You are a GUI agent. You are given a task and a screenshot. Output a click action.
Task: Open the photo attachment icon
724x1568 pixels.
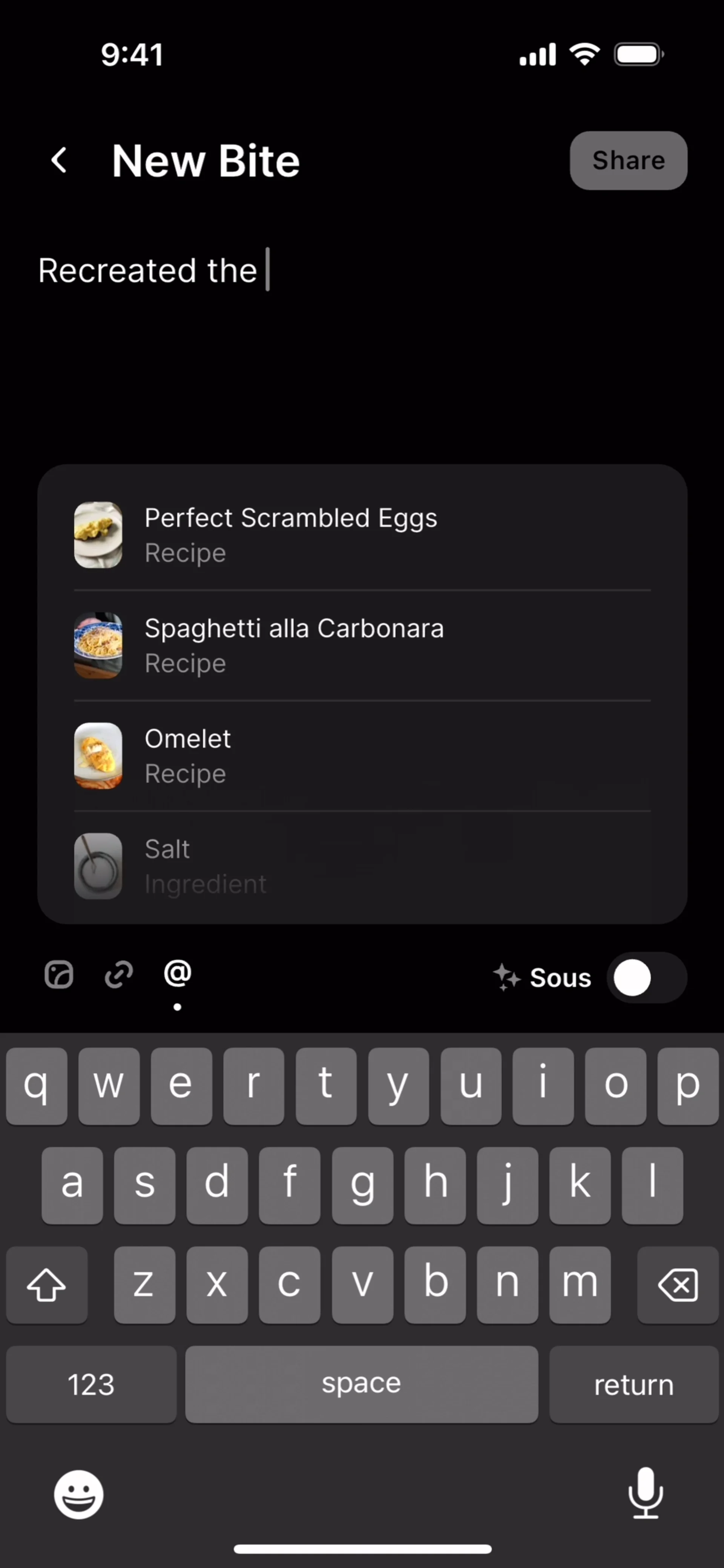59,975
